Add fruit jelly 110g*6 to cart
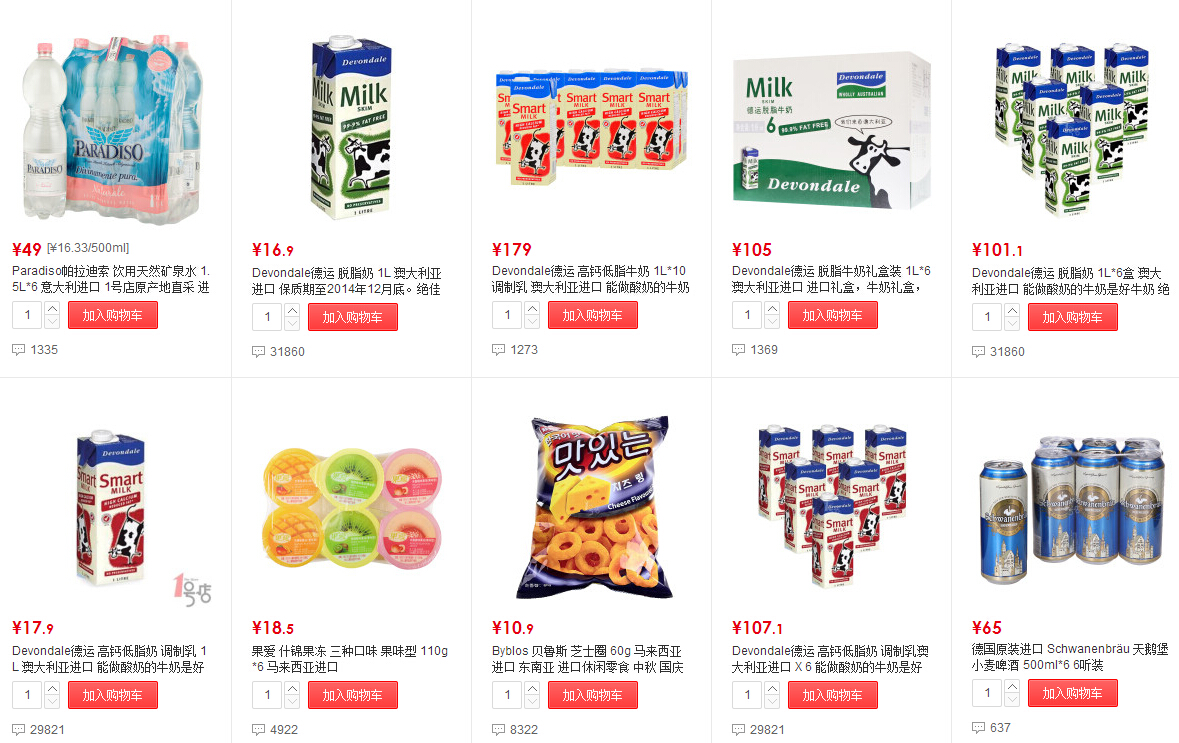Viewport: 1179px width, 743px height. pos(352,695)
